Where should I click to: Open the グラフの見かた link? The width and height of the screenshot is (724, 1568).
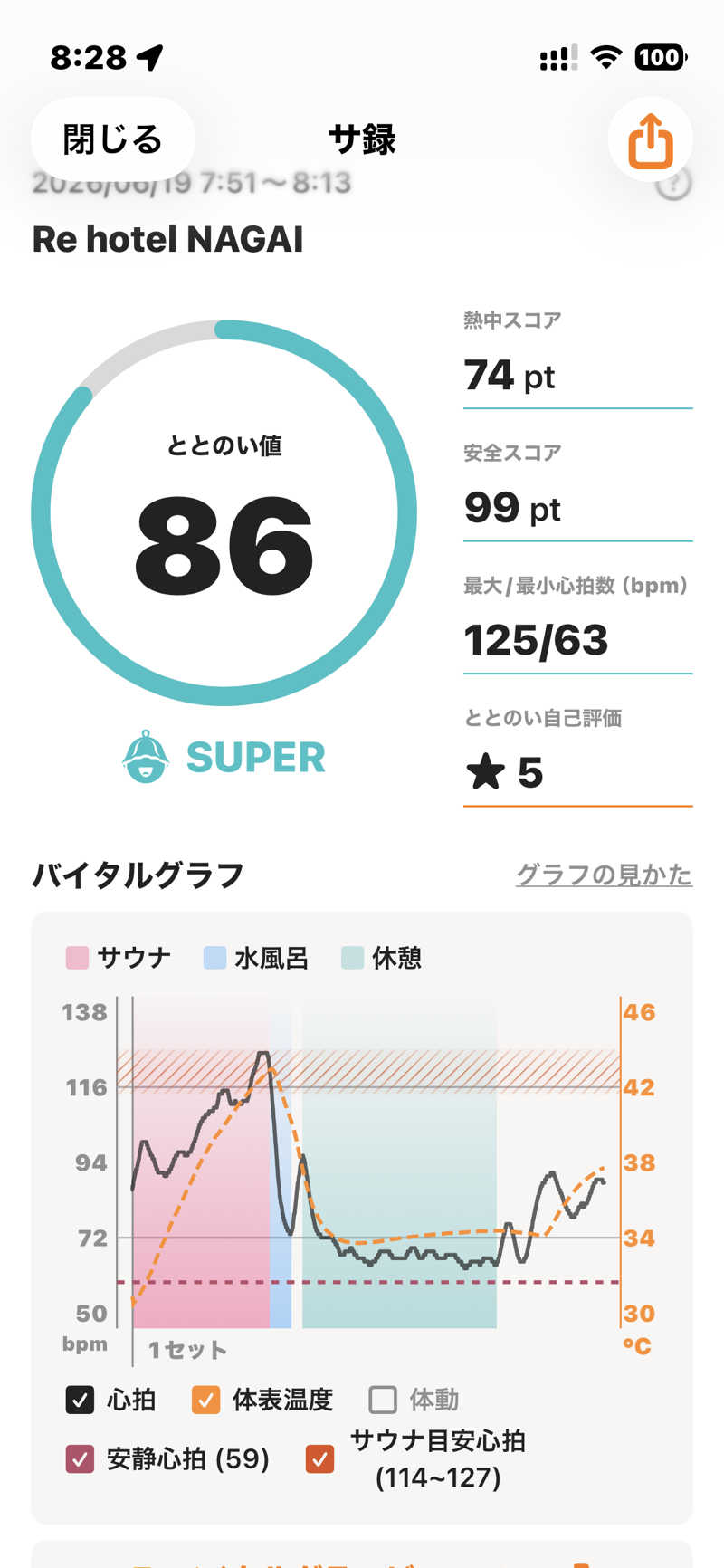[x=604, y=875]
